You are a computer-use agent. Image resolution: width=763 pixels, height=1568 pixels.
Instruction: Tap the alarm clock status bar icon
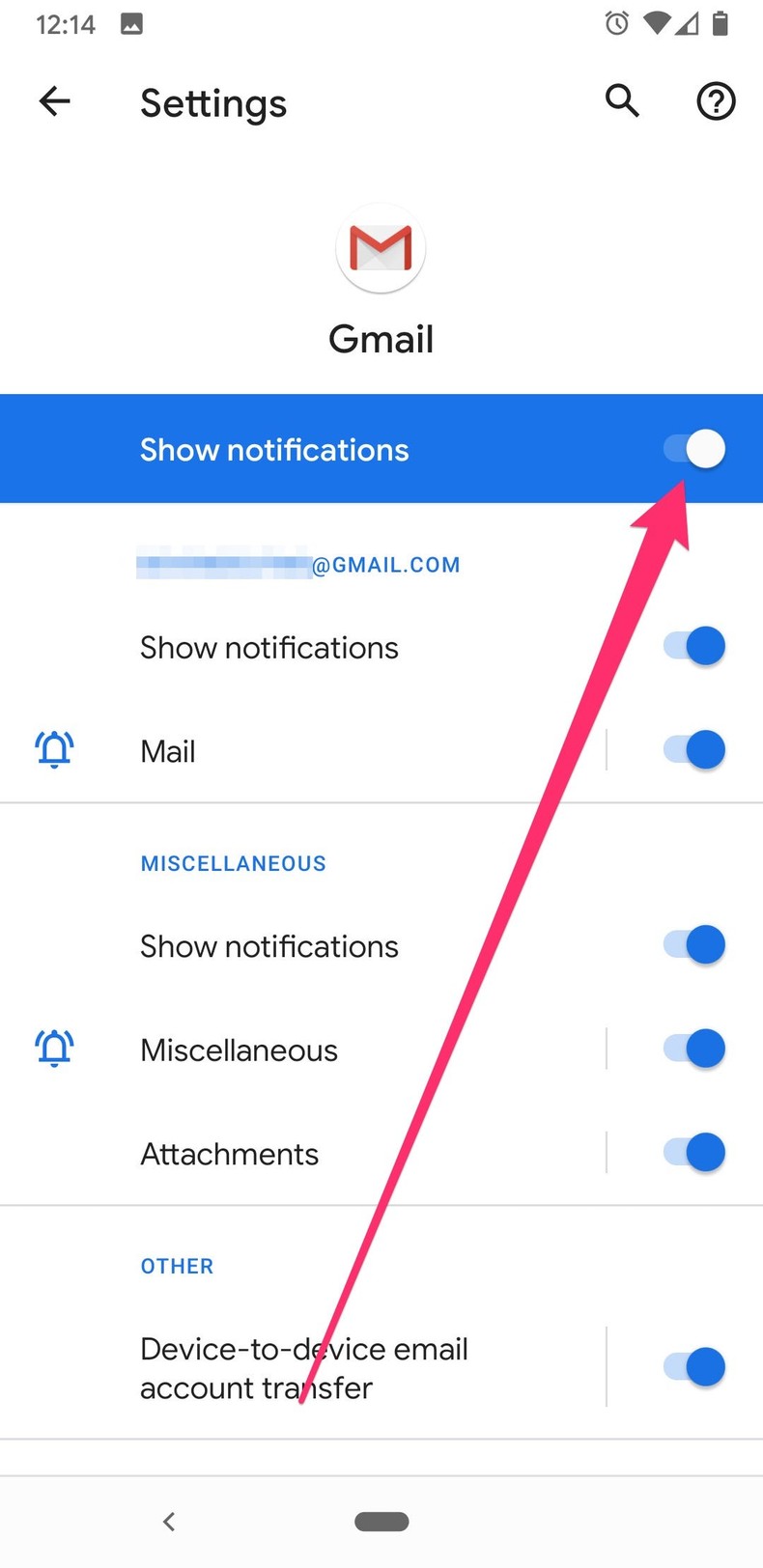pos(616,23)
